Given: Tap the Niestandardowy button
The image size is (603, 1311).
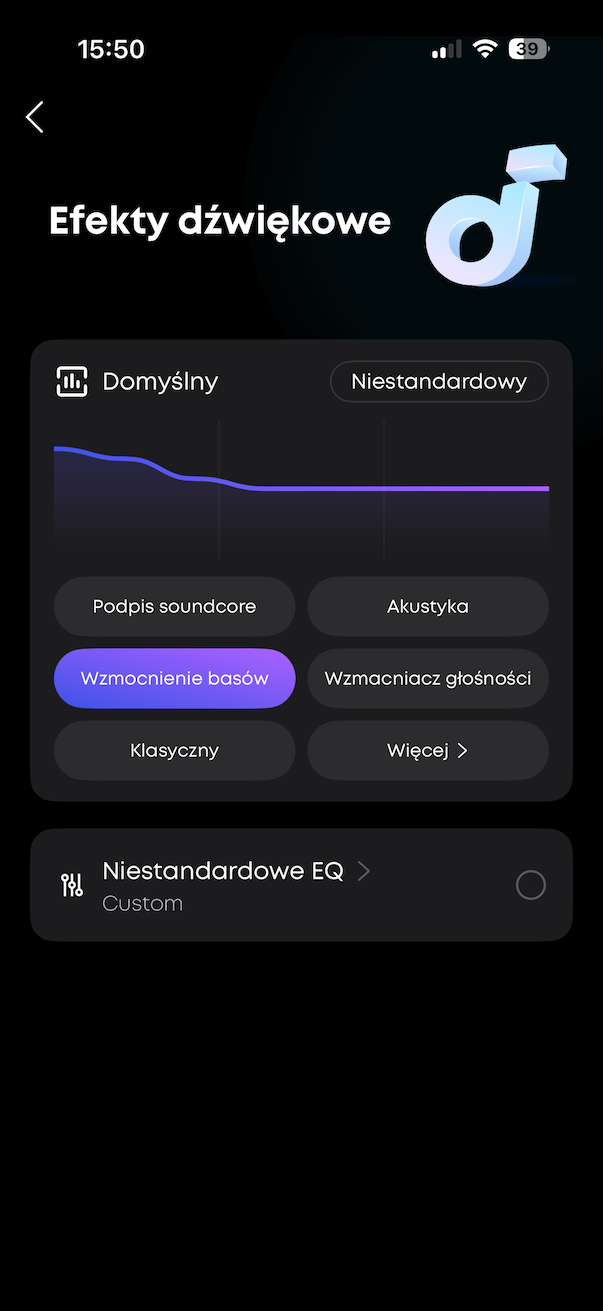Looking at the screenshot, I should coord(439,382).
